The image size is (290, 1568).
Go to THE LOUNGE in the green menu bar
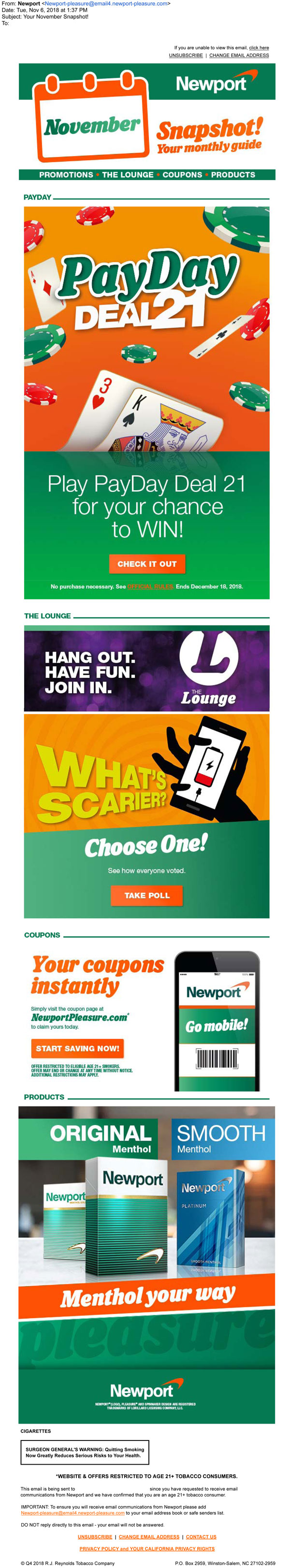pyautogui.click(x=128, y=175)
